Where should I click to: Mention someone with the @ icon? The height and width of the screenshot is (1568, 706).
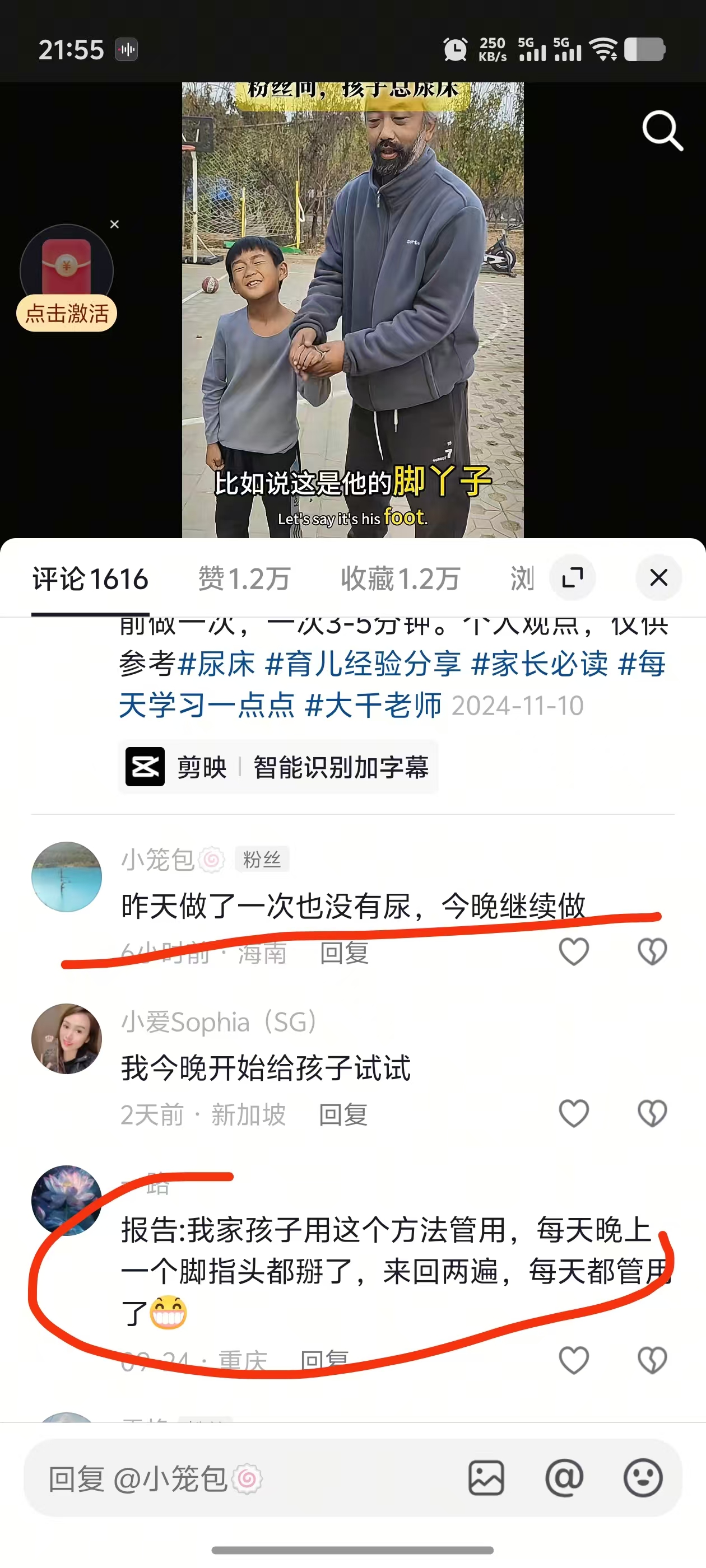564,1478
